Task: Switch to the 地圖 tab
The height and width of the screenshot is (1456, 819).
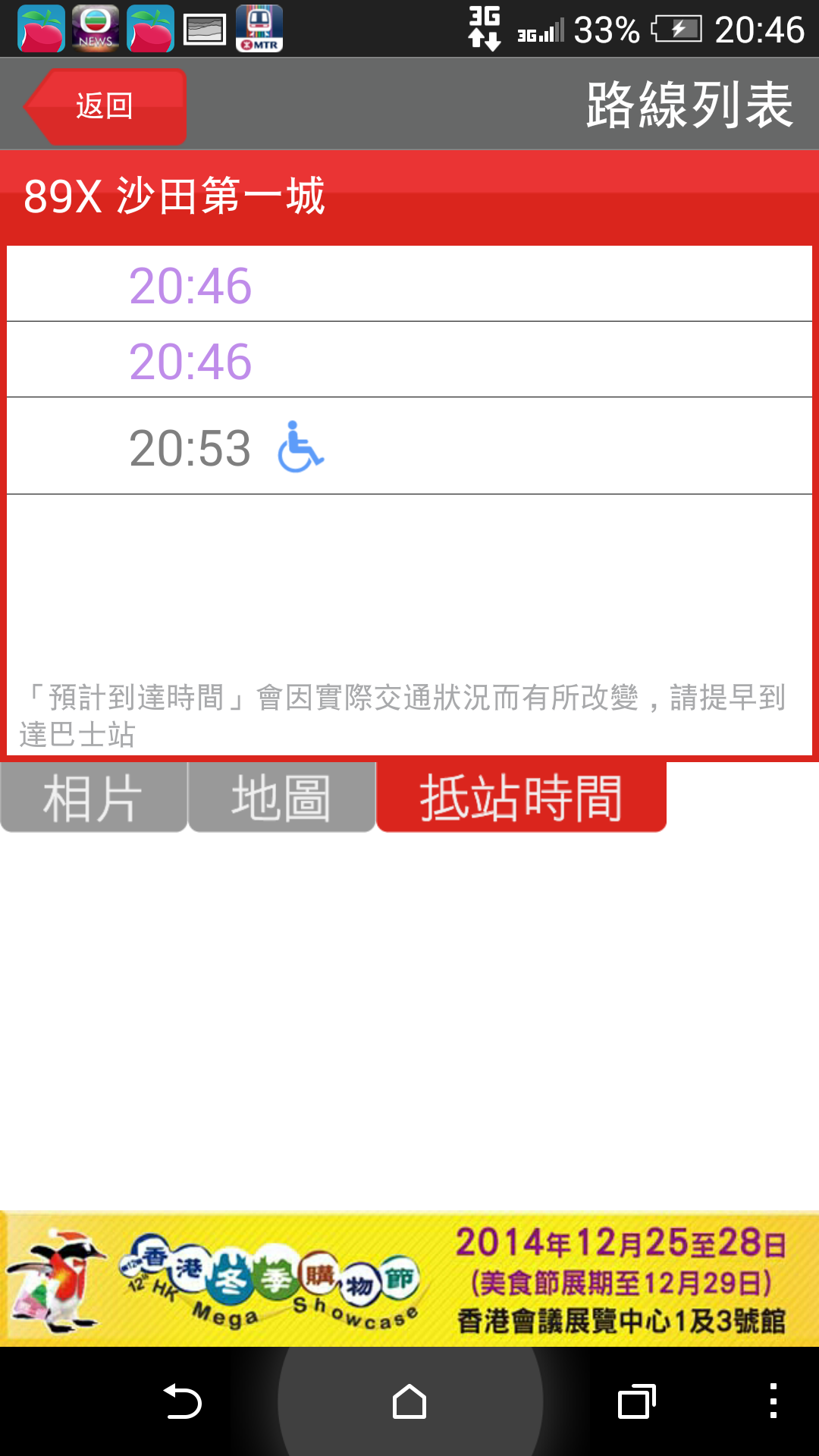Action: point(281,797)
